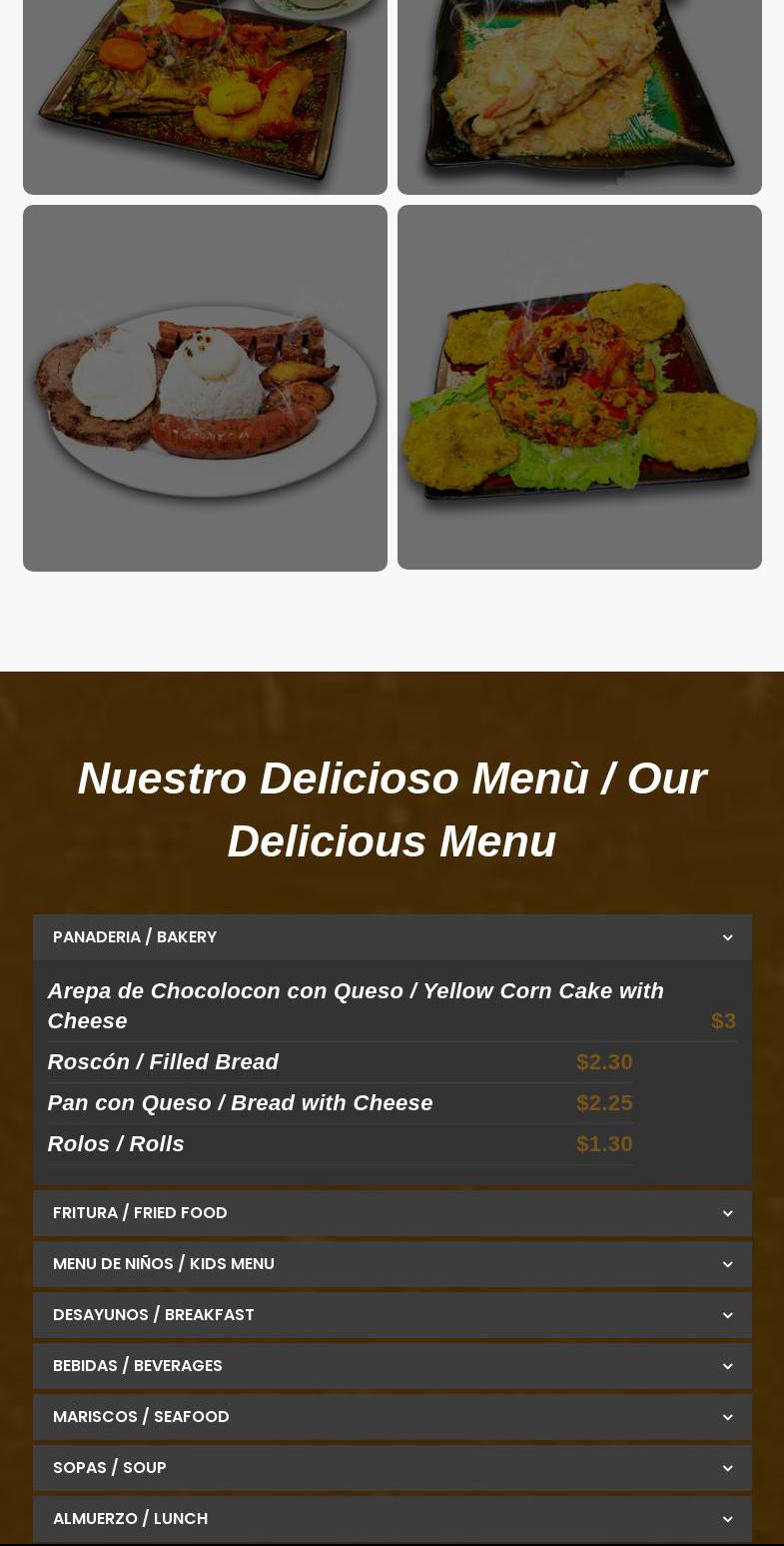Image resolution: width=784 pixels, height=1546 pixels.
Task: Expand Menu de Niños / Kids Menu
Action: point(392,1264)
